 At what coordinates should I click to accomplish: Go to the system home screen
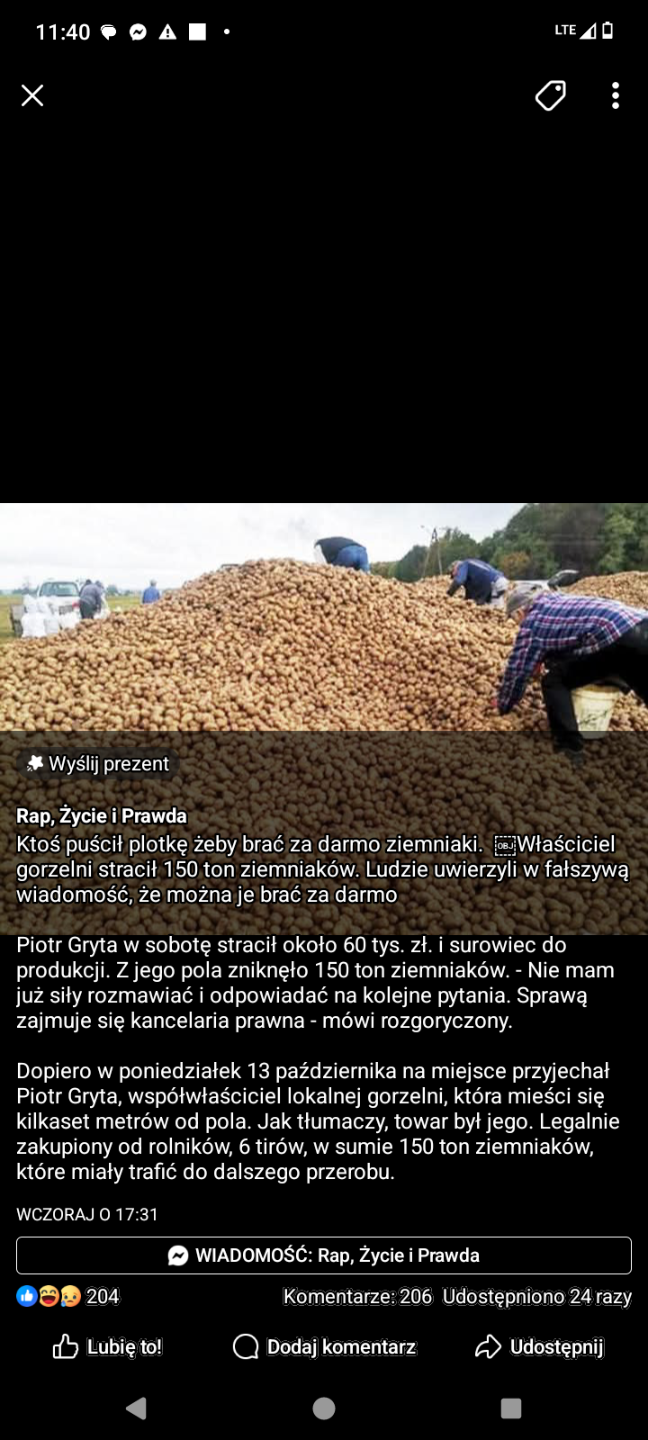323,1408
